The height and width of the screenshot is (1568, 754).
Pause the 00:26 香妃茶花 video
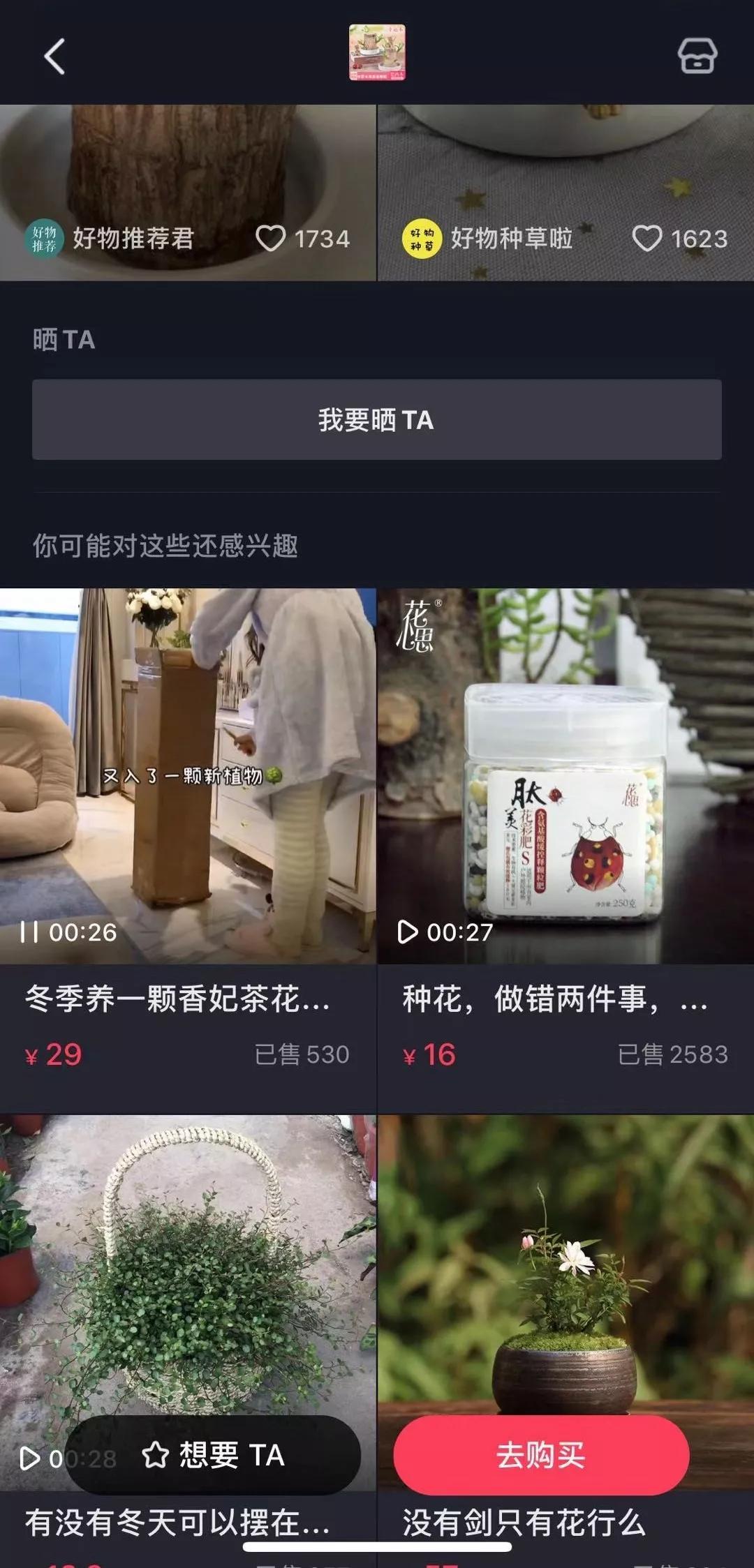[29, 932]
